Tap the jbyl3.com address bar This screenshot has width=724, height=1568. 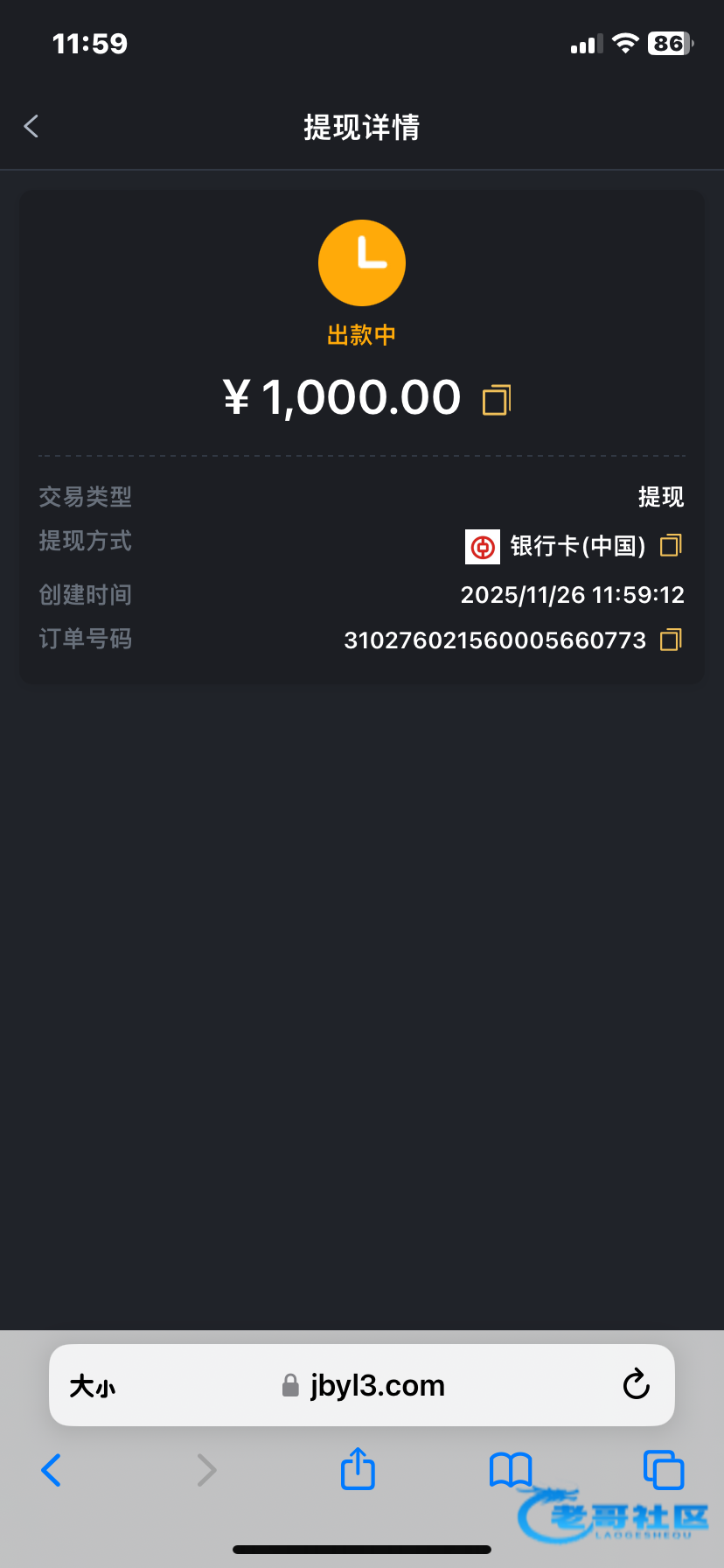[364, 1386]
